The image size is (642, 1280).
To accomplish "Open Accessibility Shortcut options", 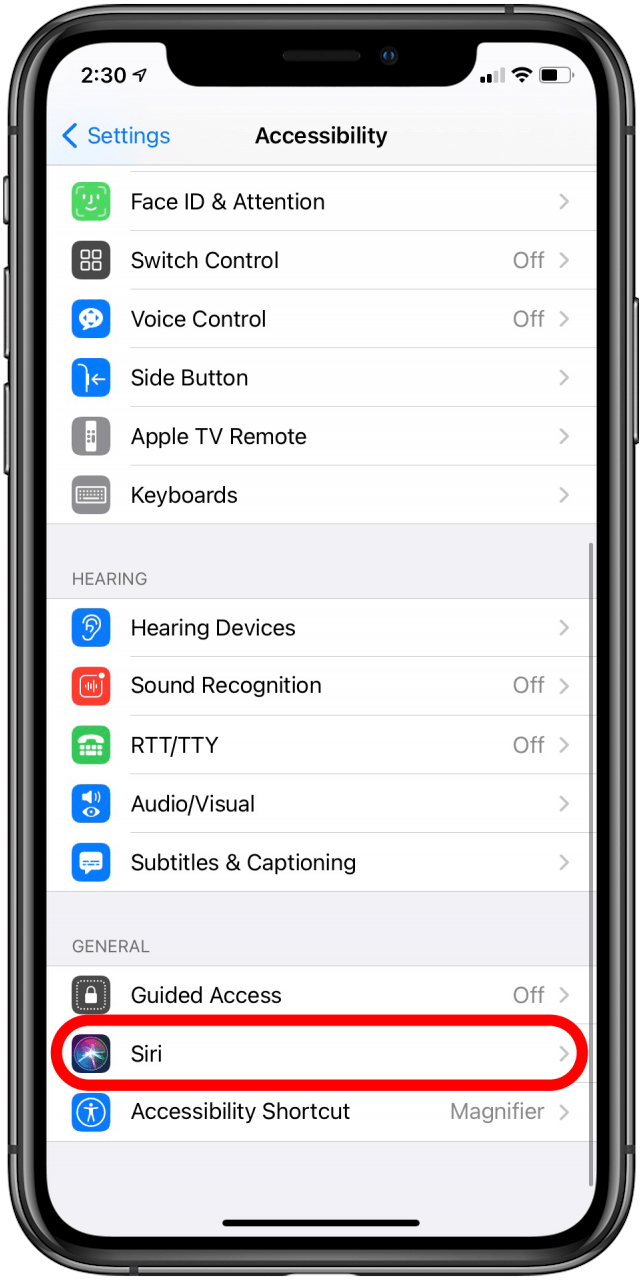I will tap(320, 1112).
